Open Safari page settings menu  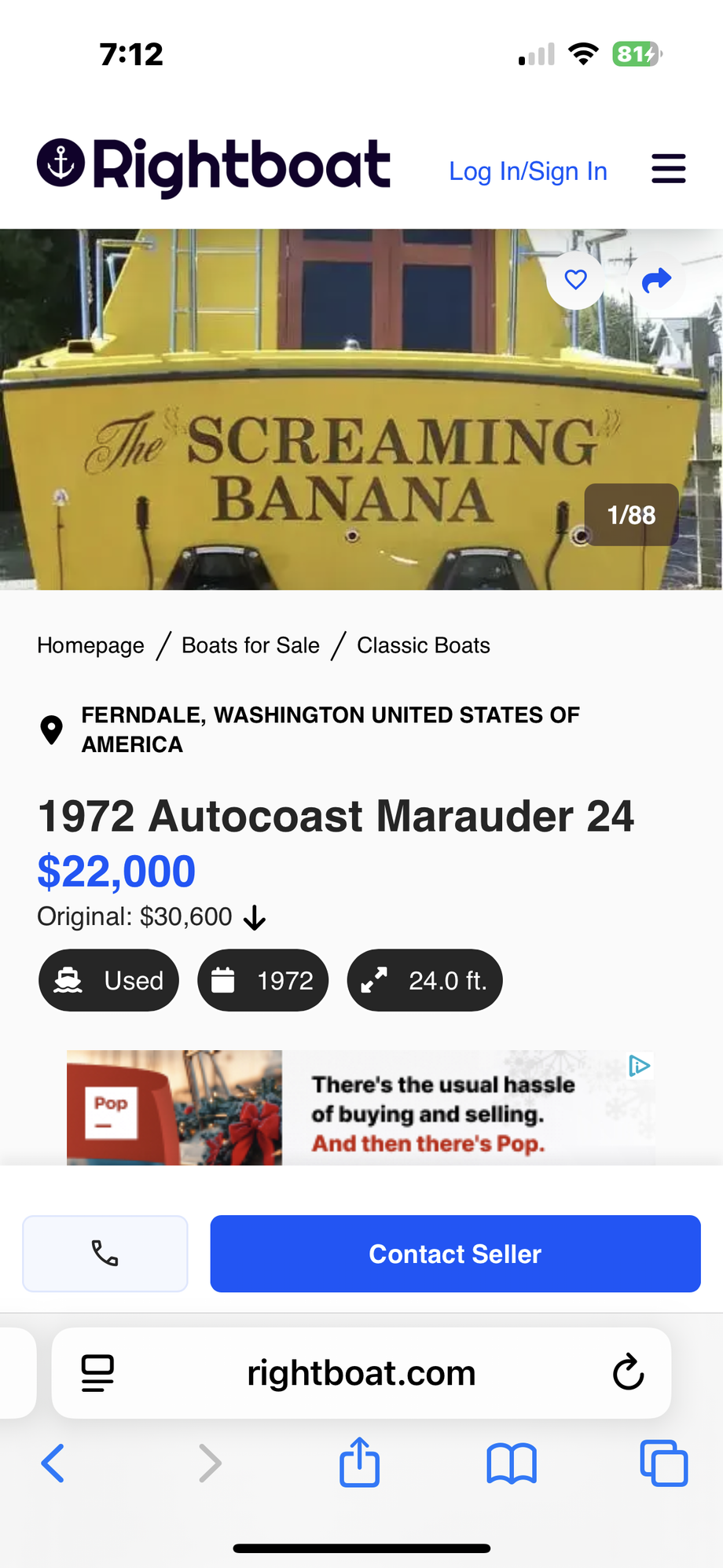pyautogui.click(x=98, y=1373)
